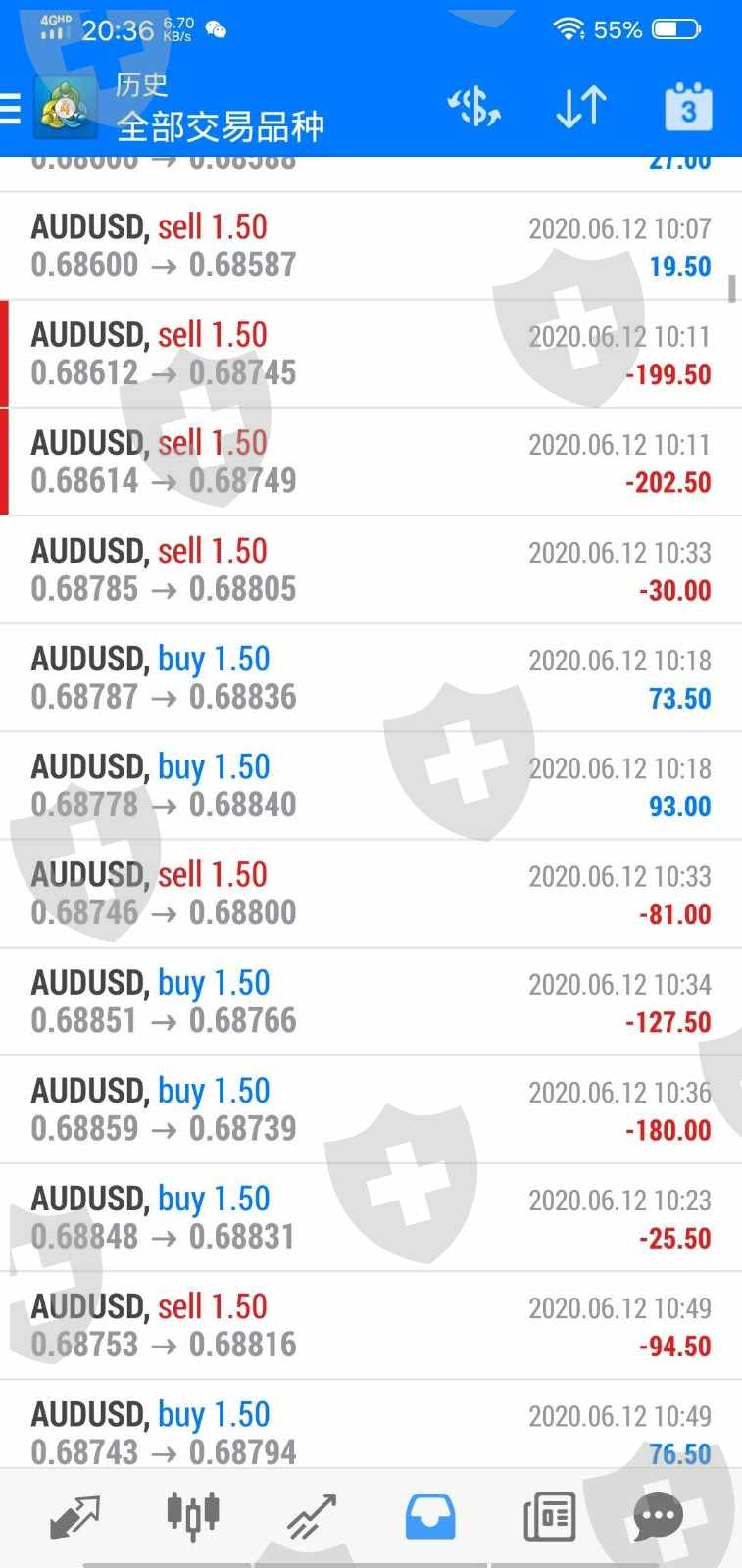The height and width of the screenshot is (1568, 742).
Task: Open the hamburger drawer menu
Action: pyautogui.click(x=10, y=108)
